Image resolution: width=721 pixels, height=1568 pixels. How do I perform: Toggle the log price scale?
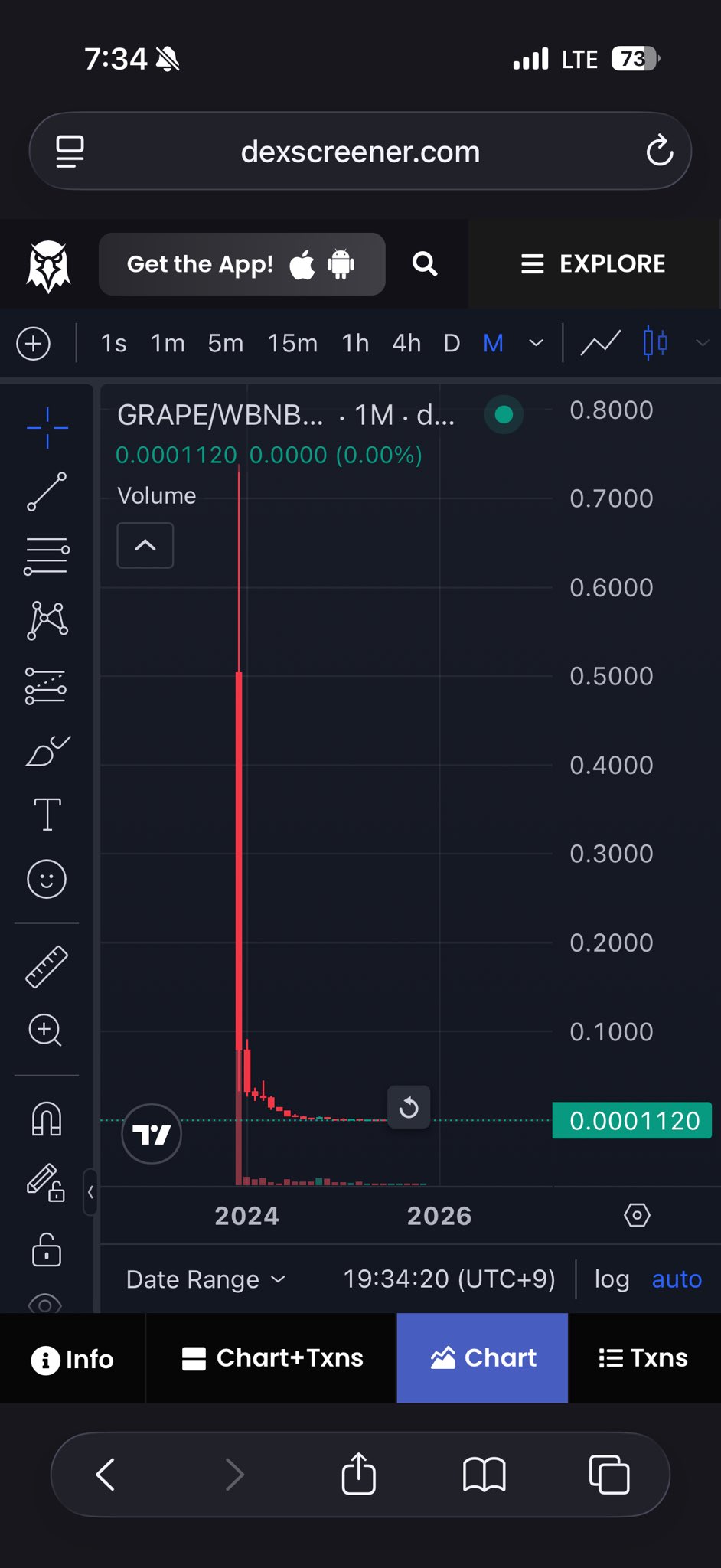612,1279
